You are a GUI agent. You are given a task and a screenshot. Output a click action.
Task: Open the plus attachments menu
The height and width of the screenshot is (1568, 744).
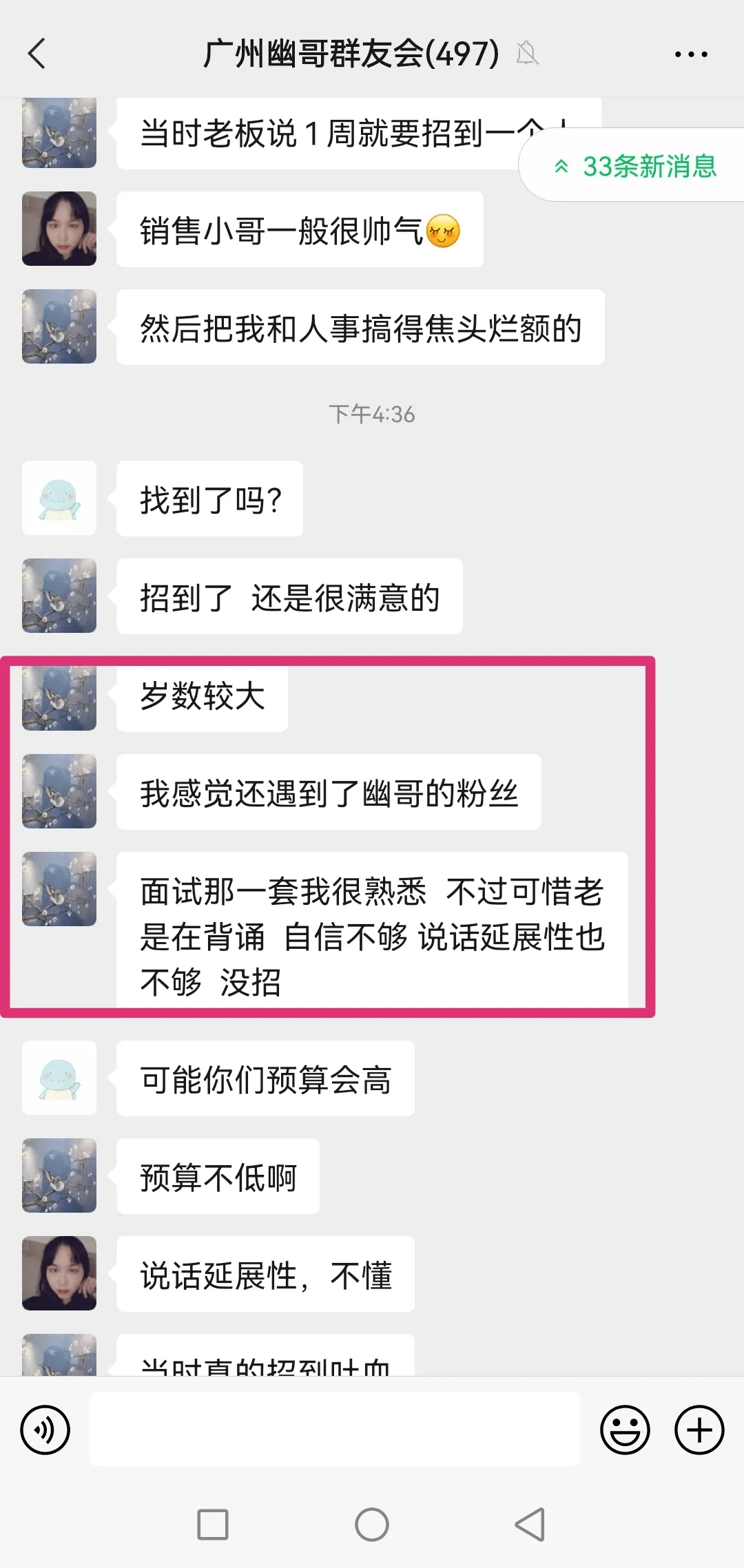click(699, 1430)
